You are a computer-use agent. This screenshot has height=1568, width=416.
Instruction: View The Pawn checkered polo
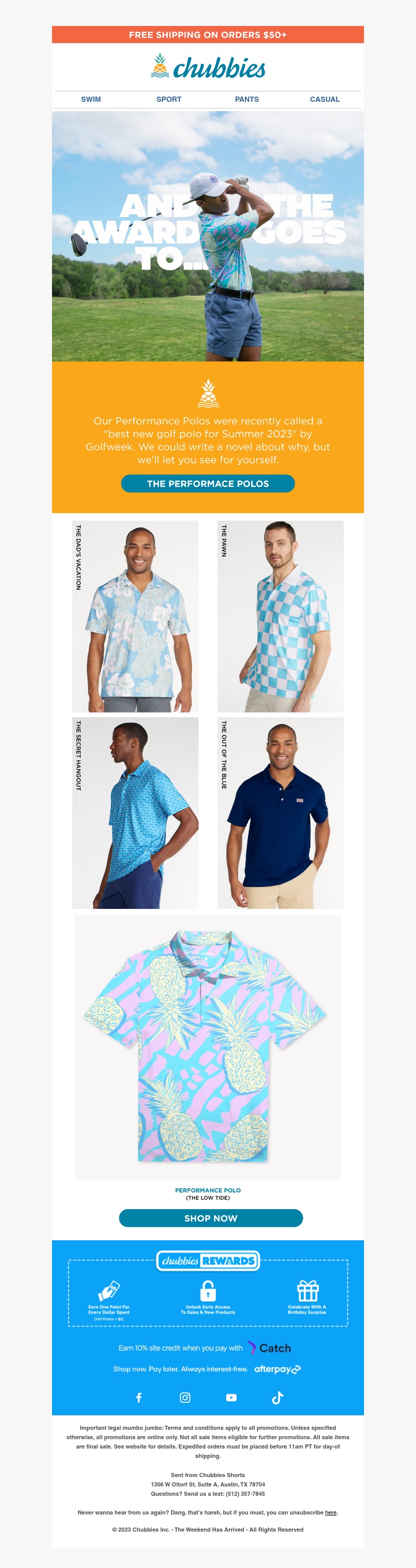click(280, 616)
